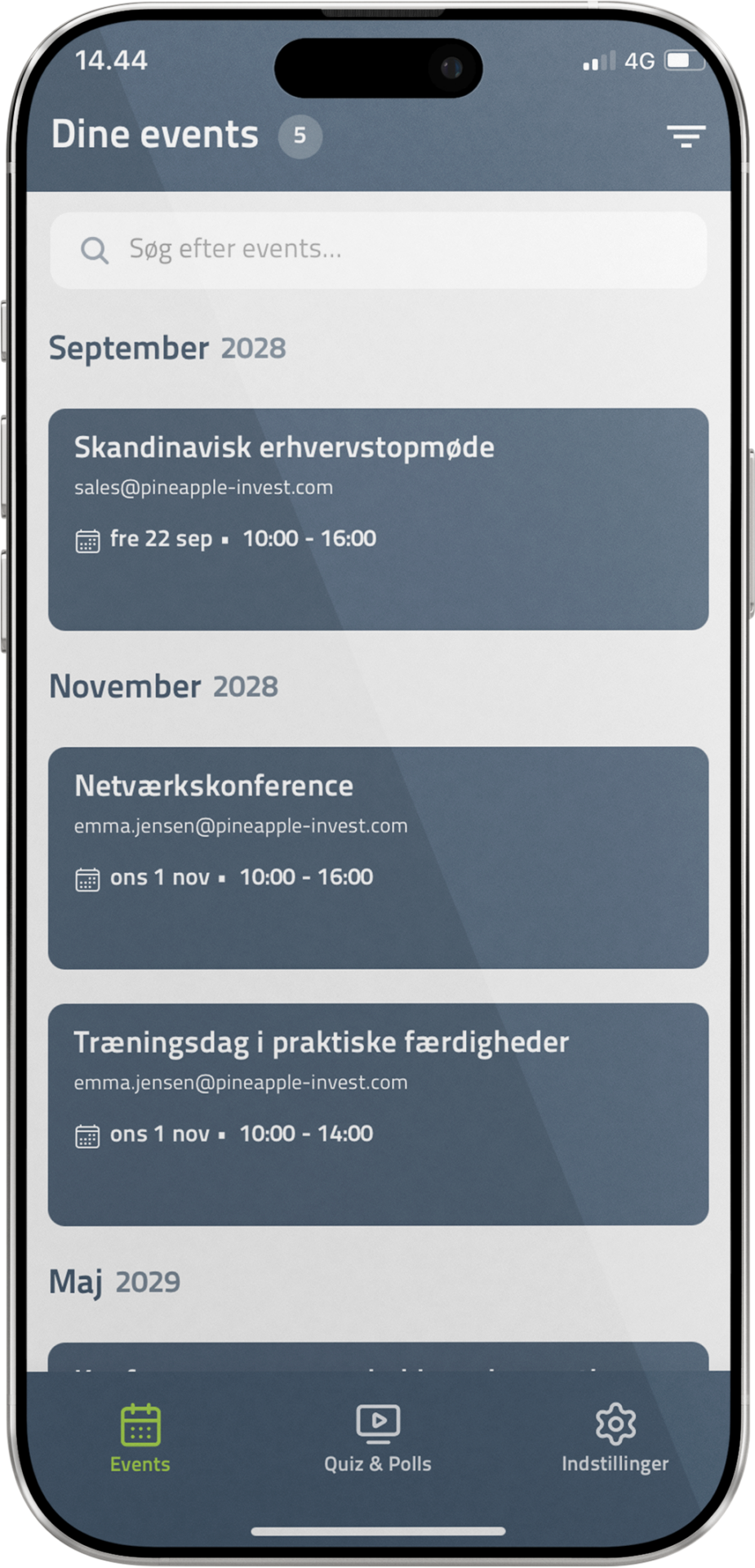This screenshot has height=1568, width=755.
Task: Open the Netværkskonference event card
Action: [378, 857]
